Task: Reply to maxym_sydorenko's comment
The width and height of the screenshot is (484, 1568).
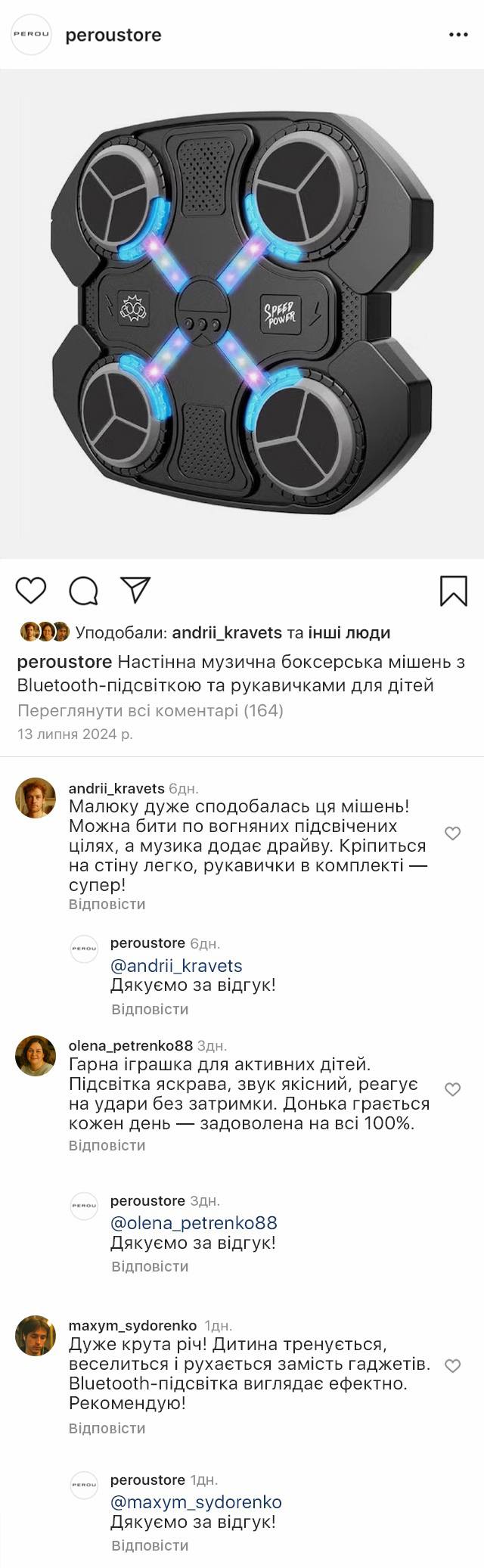Action: [107, 1428]
